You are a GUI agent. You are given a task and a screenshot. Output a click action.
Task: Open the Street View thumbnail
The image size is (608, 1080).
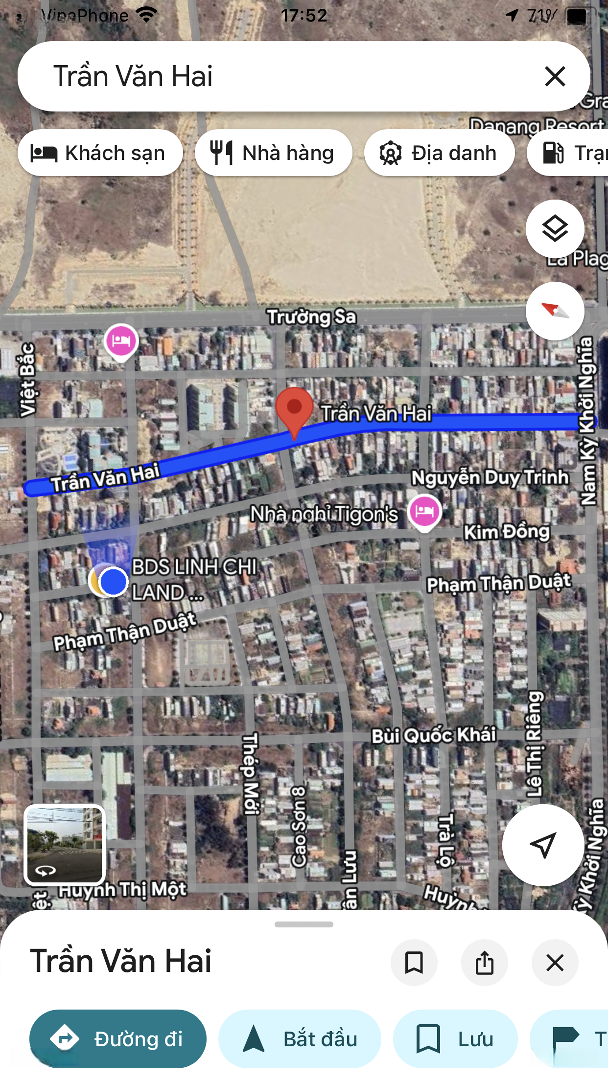[x=64, y=845]
